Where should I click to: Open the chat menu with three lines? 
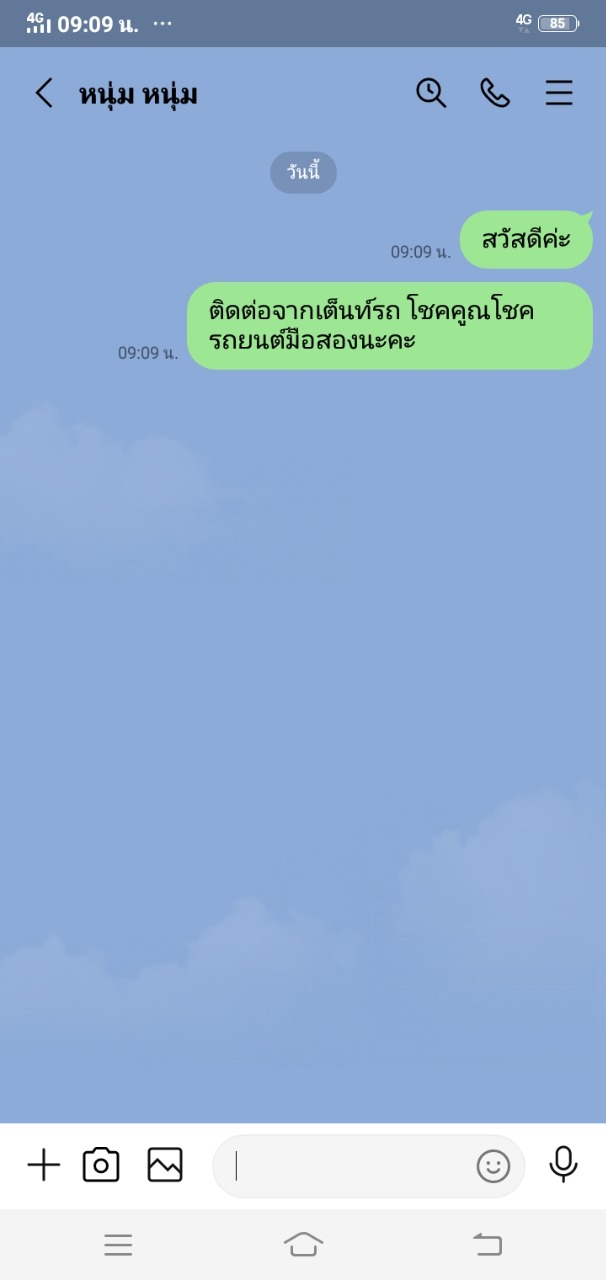click(559, 93)
